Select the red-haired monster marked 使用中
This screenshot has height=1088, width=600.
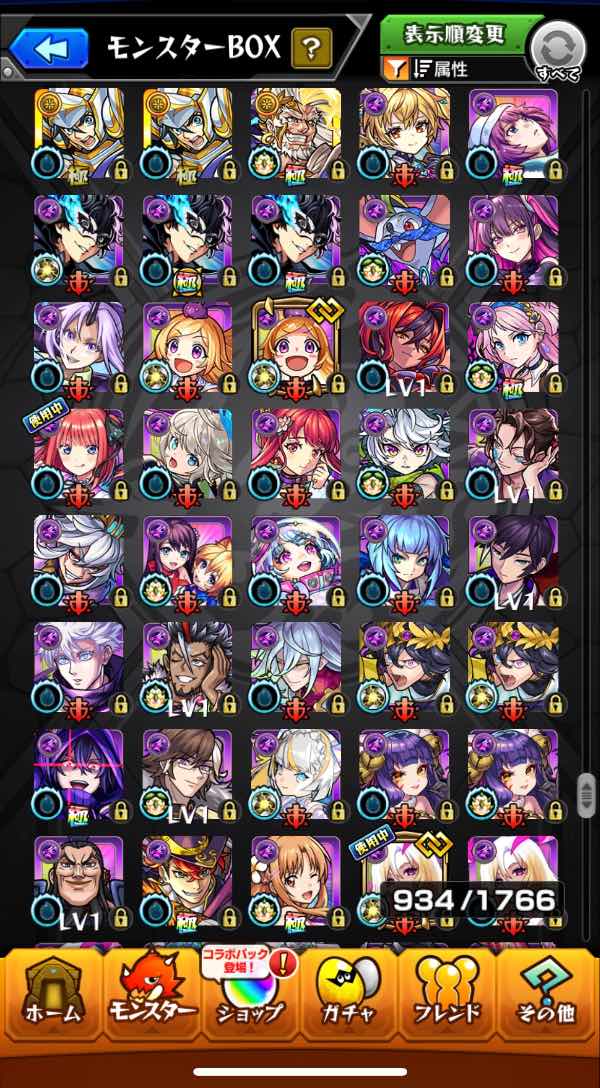point(79,454)
